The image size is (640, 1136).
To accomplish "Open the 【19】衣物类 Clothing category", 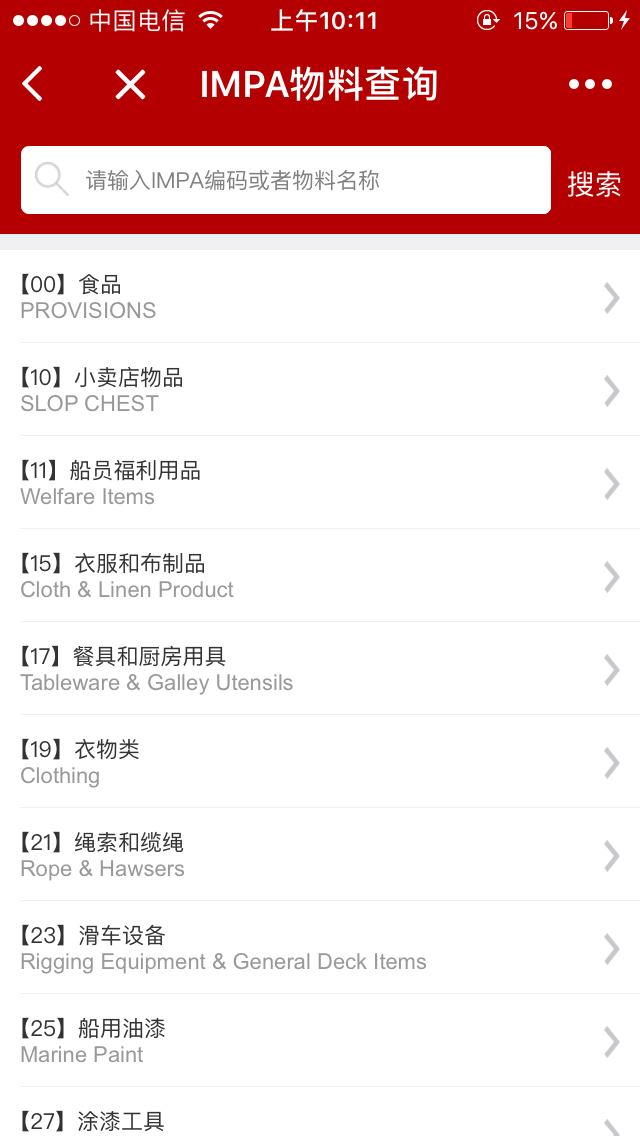I will (320, 762).
